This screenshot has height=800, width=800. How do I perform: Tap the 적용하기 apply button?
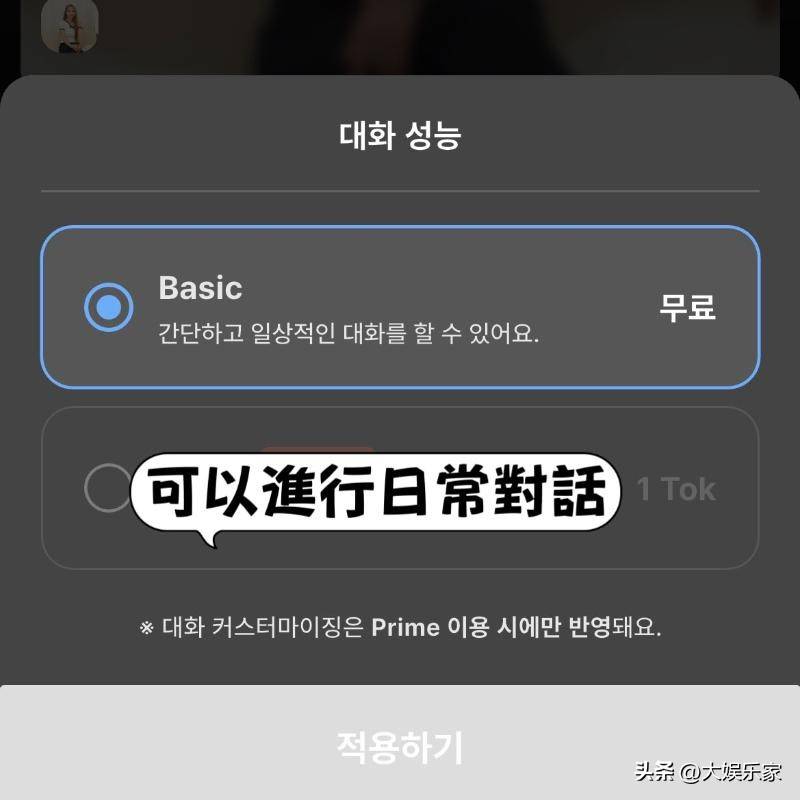pyautogui.click(x=400, y=746)
